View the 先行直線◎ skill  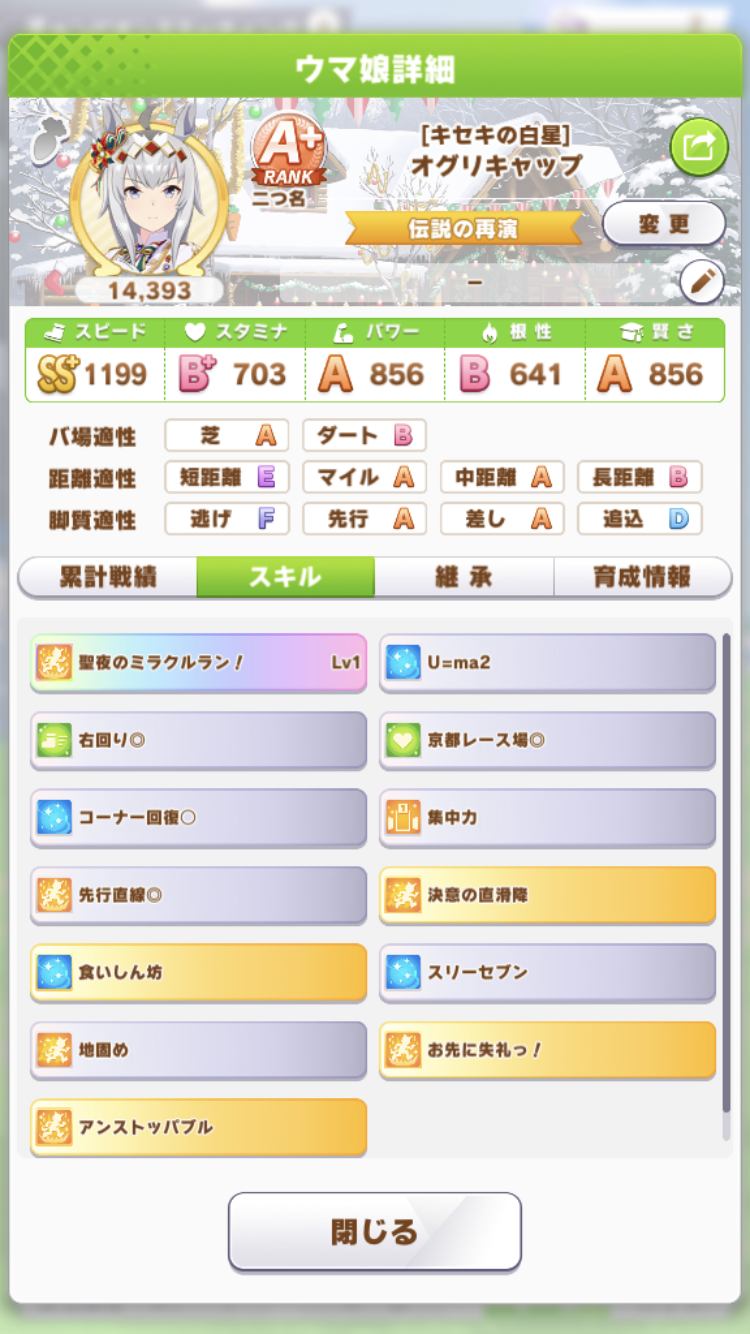pyautogui.click(x=198, y=894)
